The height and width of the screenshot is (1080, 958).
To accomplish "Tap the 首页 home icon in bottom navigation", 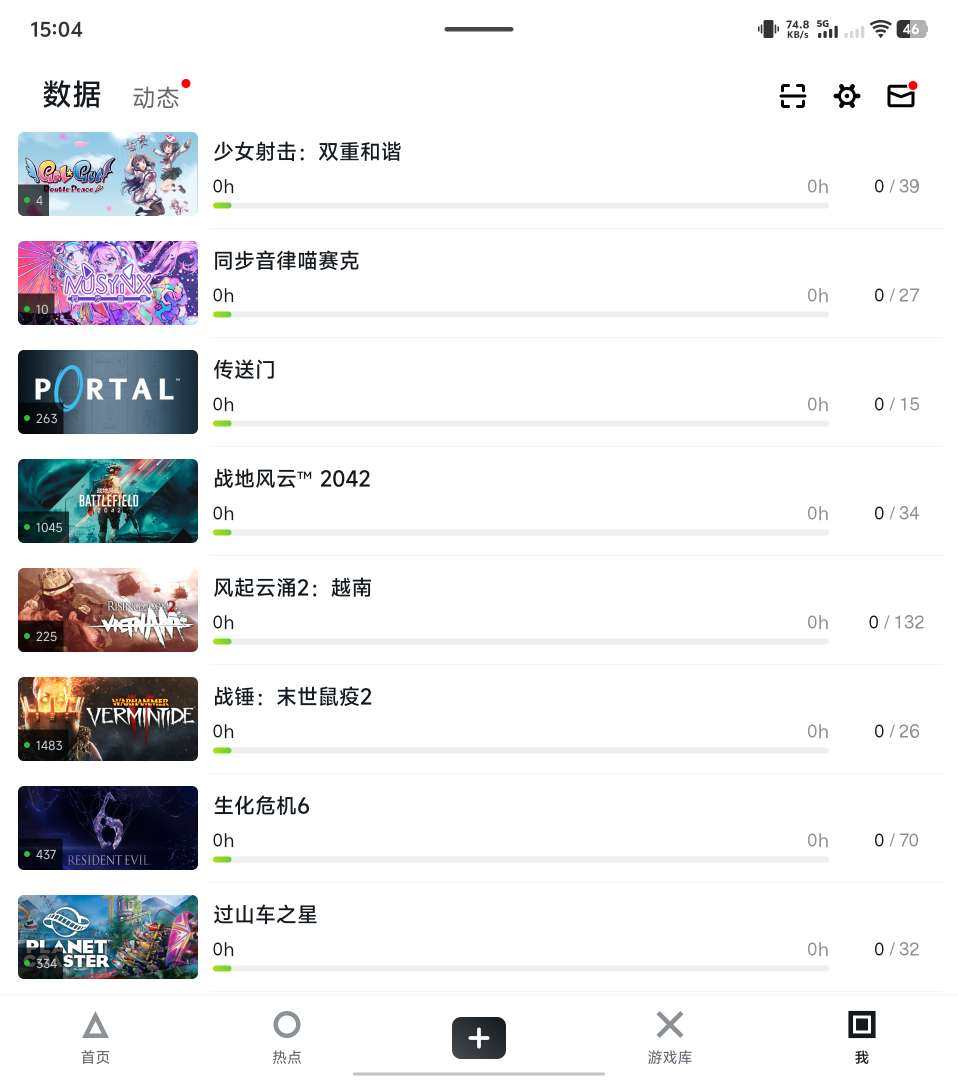I will pos(95,1035).
